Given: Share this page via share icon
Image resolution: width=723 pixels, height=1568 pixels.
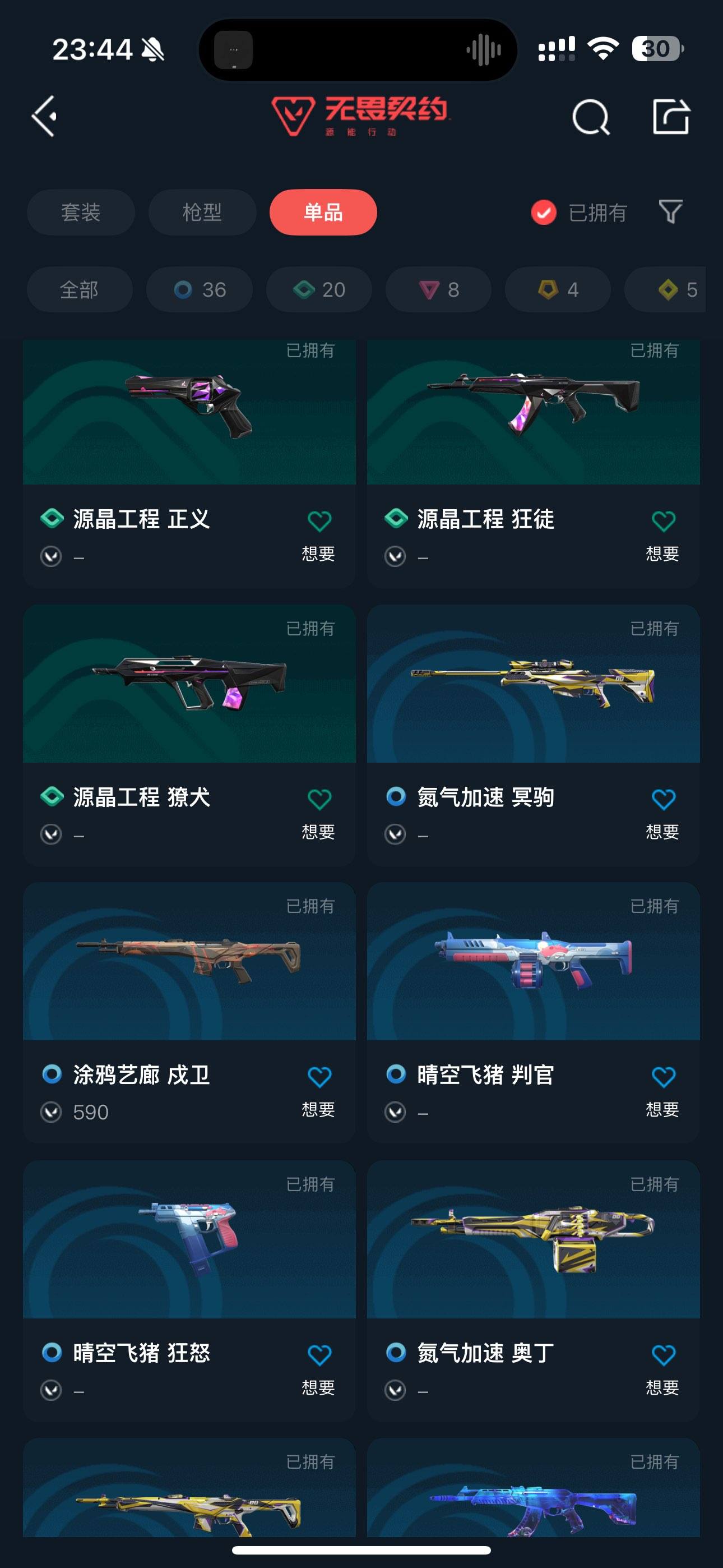Looking at the screenshot, I should (x=671, y=116).
